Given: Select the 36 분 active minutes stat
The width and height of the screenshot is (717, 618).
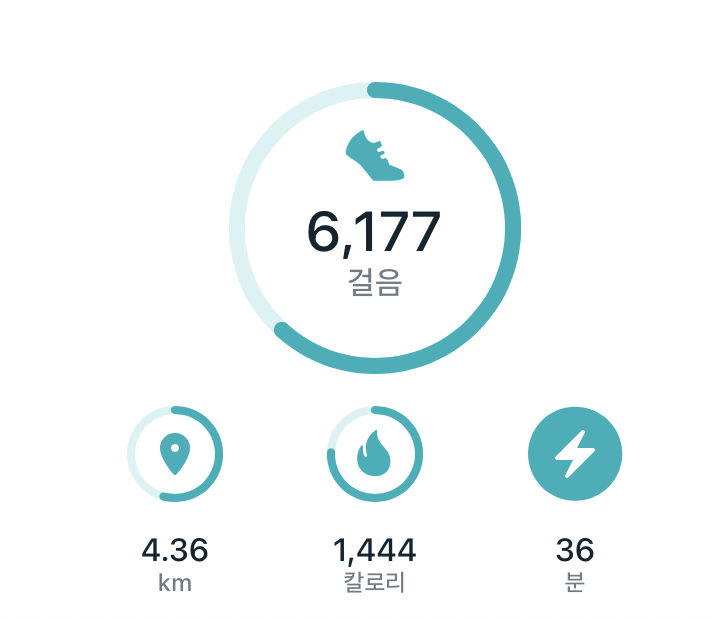Looking at the screenshot, I should (574, 455).
